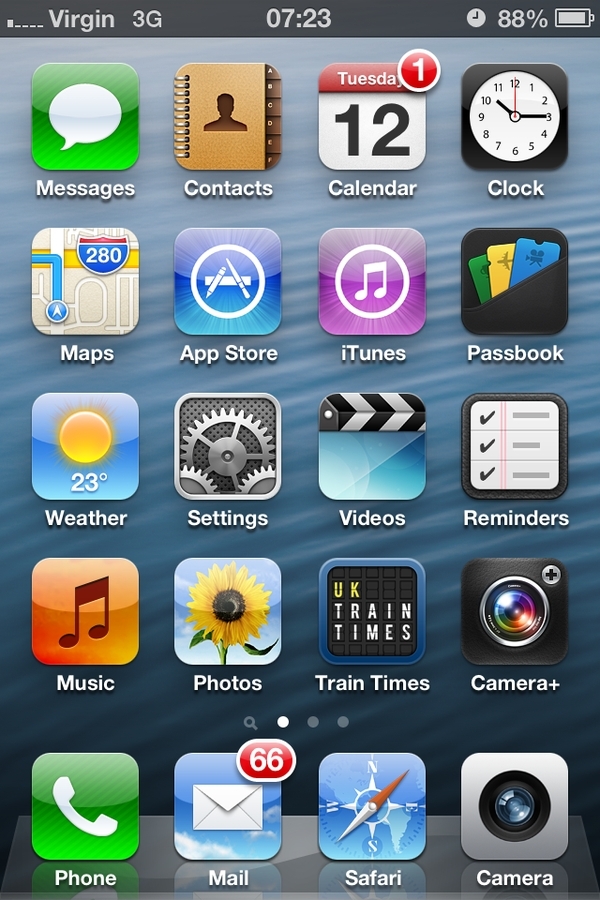
Task: Open iTunes
Action: [372, 282]
